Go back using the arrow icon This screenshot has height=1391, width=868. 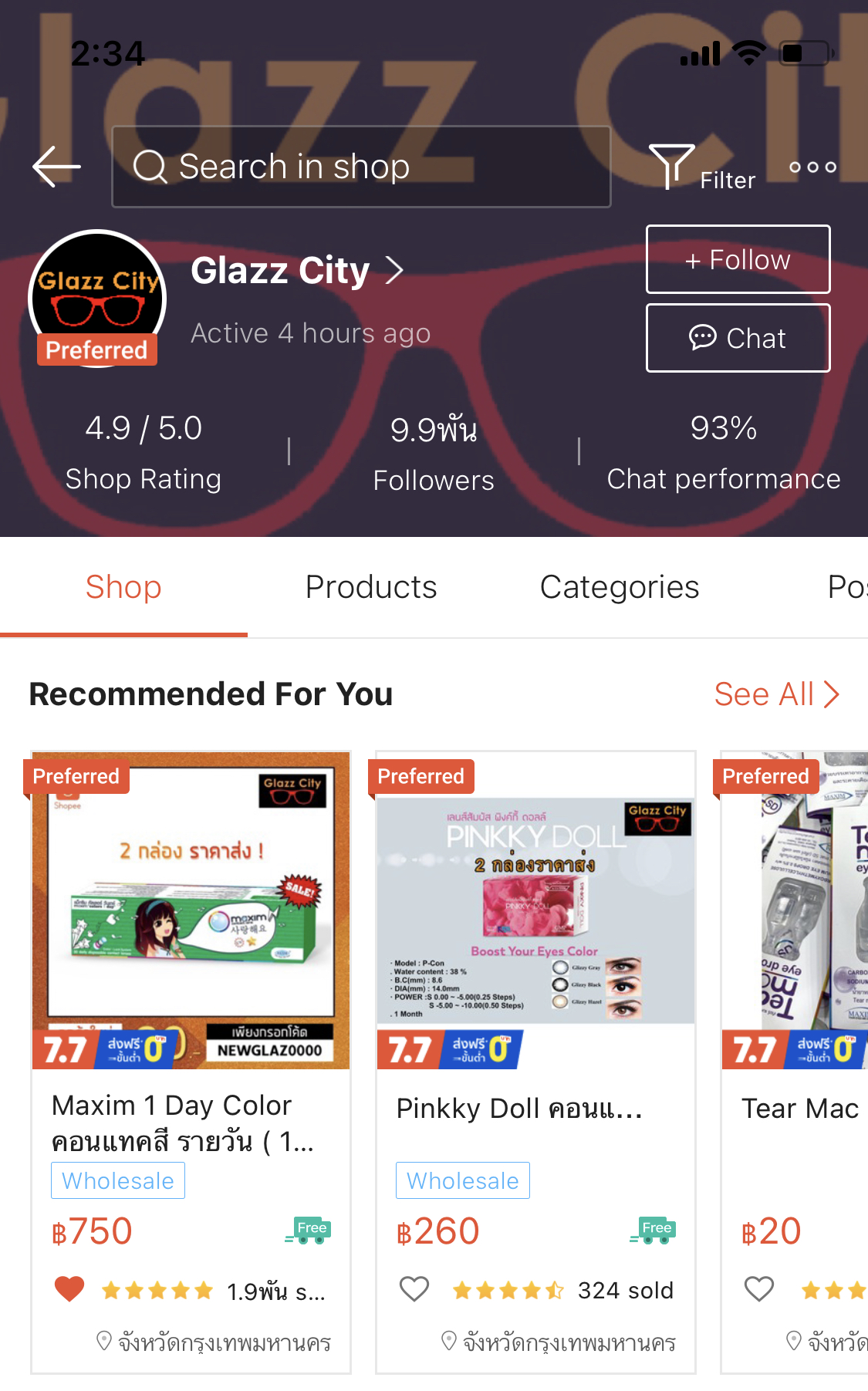tap(56, 167)
